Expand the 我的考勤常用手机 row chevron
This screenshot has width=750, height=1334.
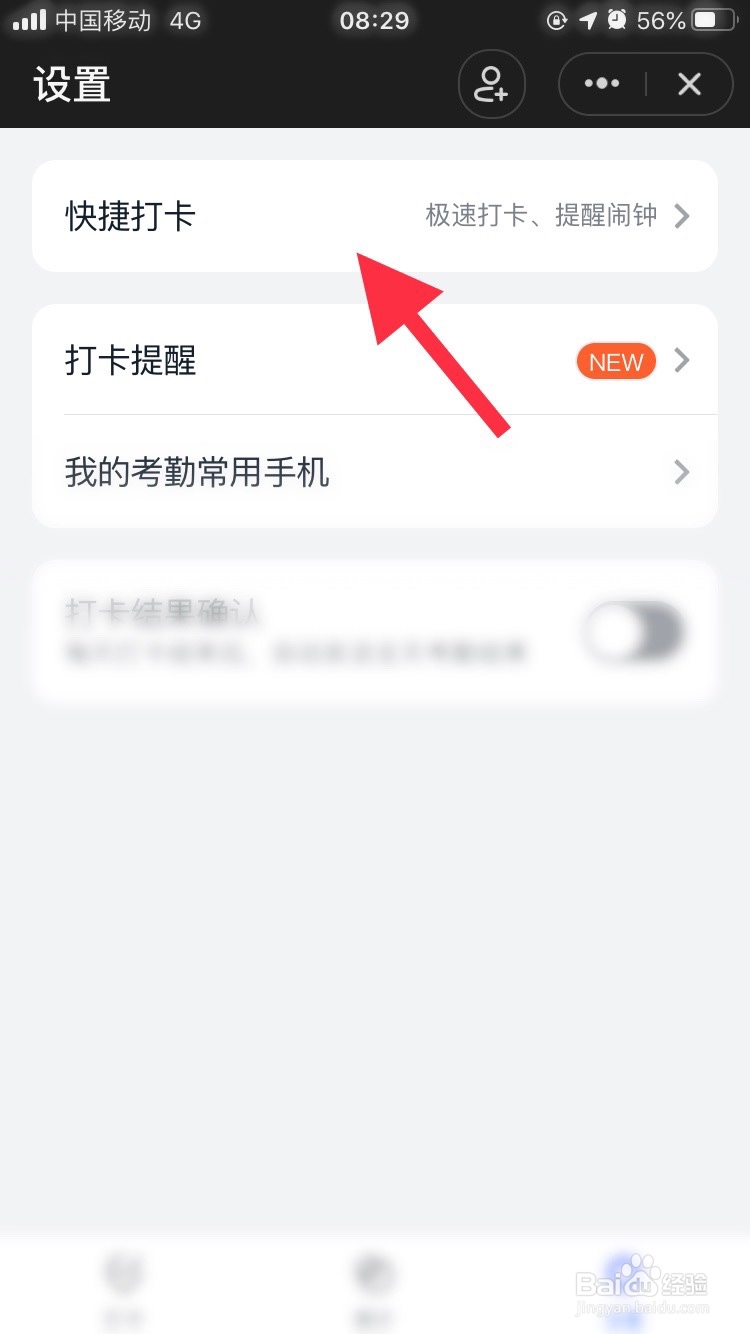[x=682, y=472]
